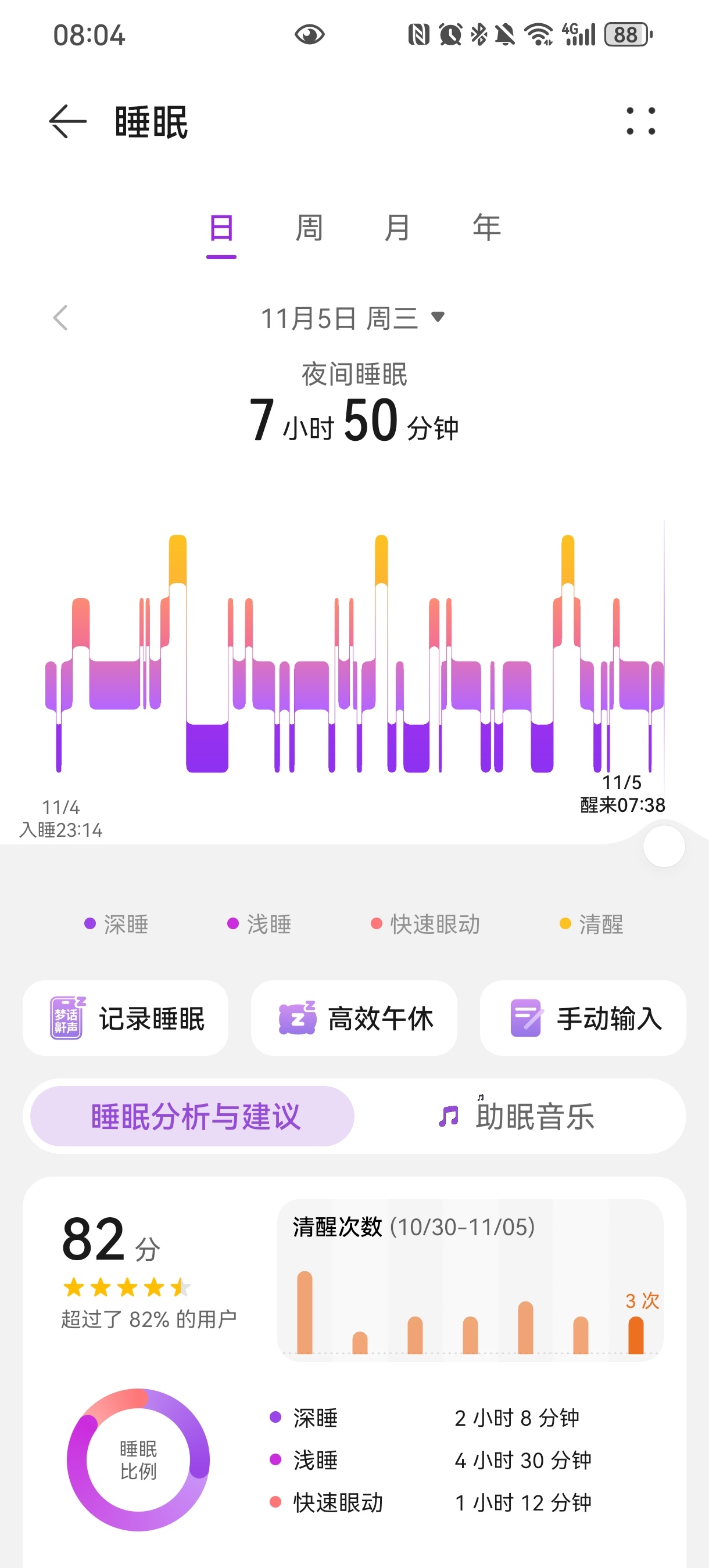Open the 11月5日 周三 date picker
Screen dimensions: 709x1568
click(x=353, y=318)
